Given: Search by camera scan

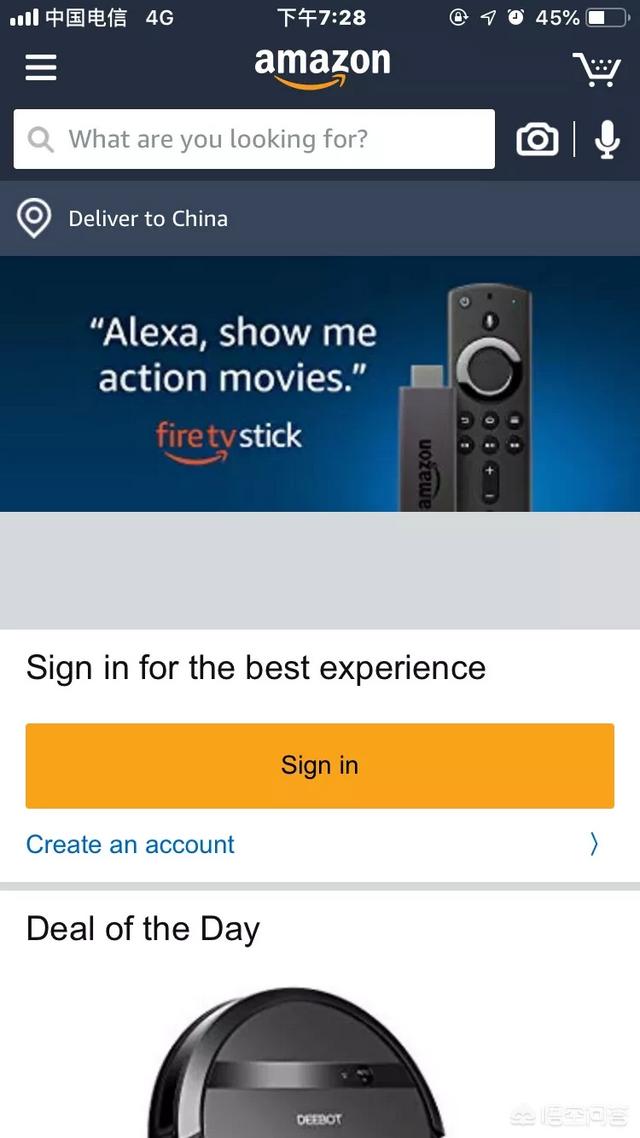Looking at the screenshot, I should tap(537, 140).
